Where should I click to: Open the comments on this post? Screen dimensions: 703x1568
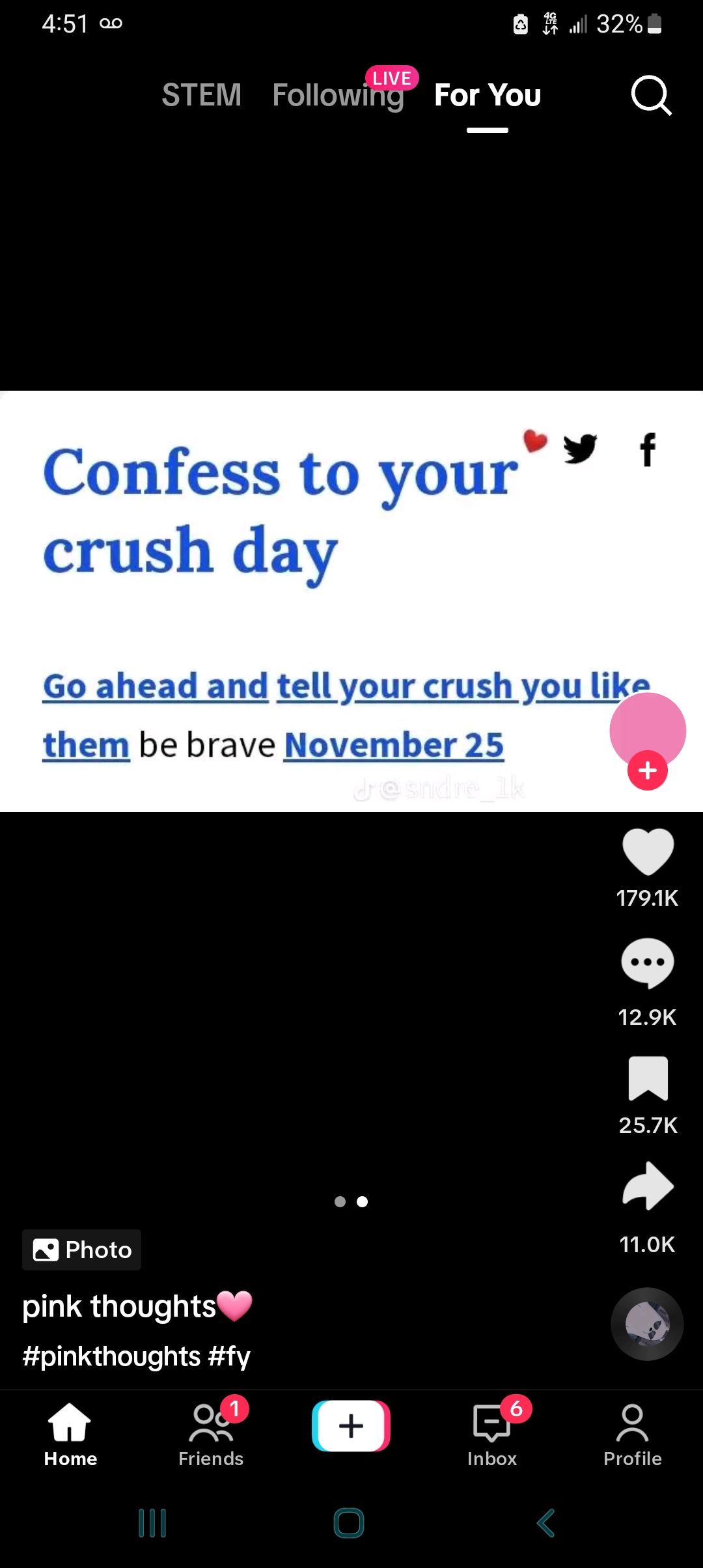point(648,963)
